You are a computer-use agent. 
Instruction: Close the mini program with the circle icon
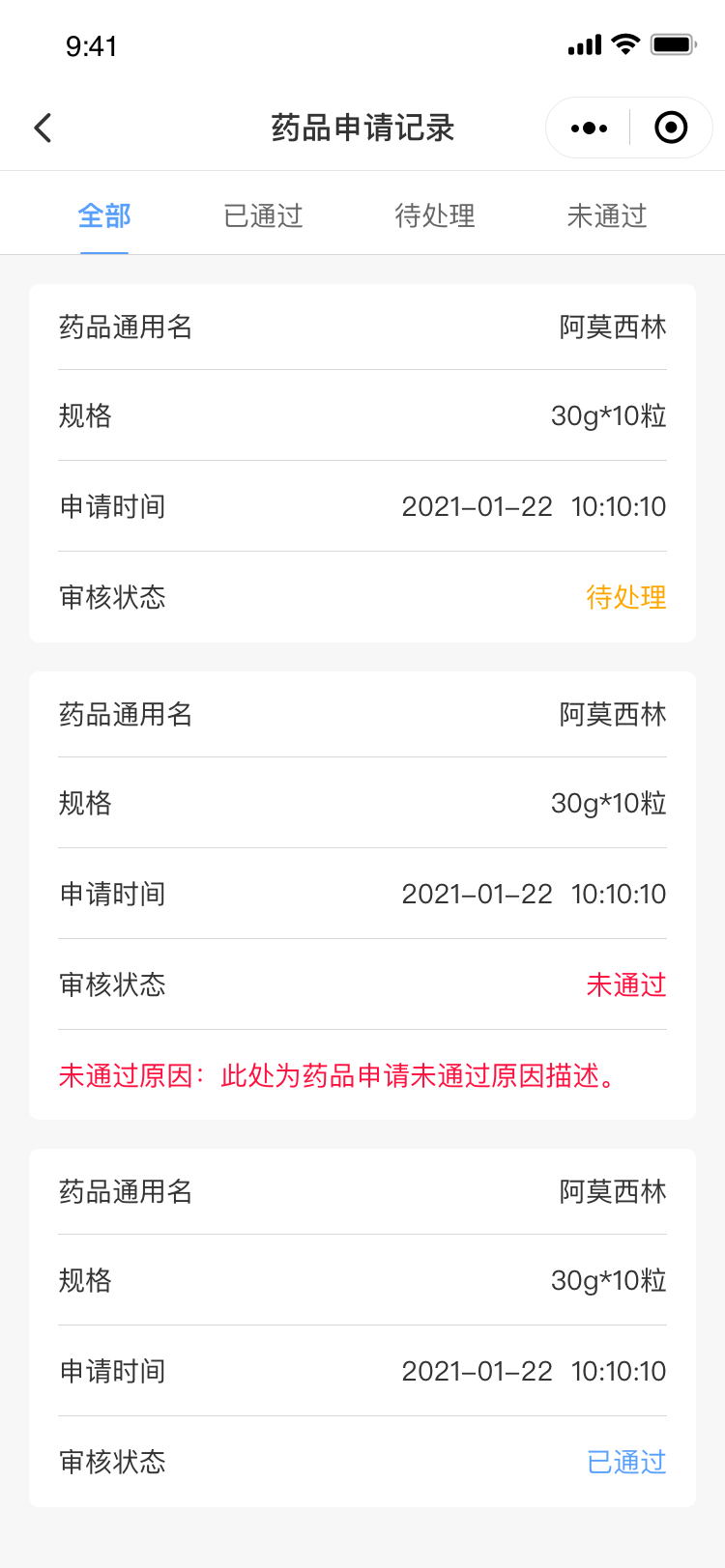(x=671, y=128)
